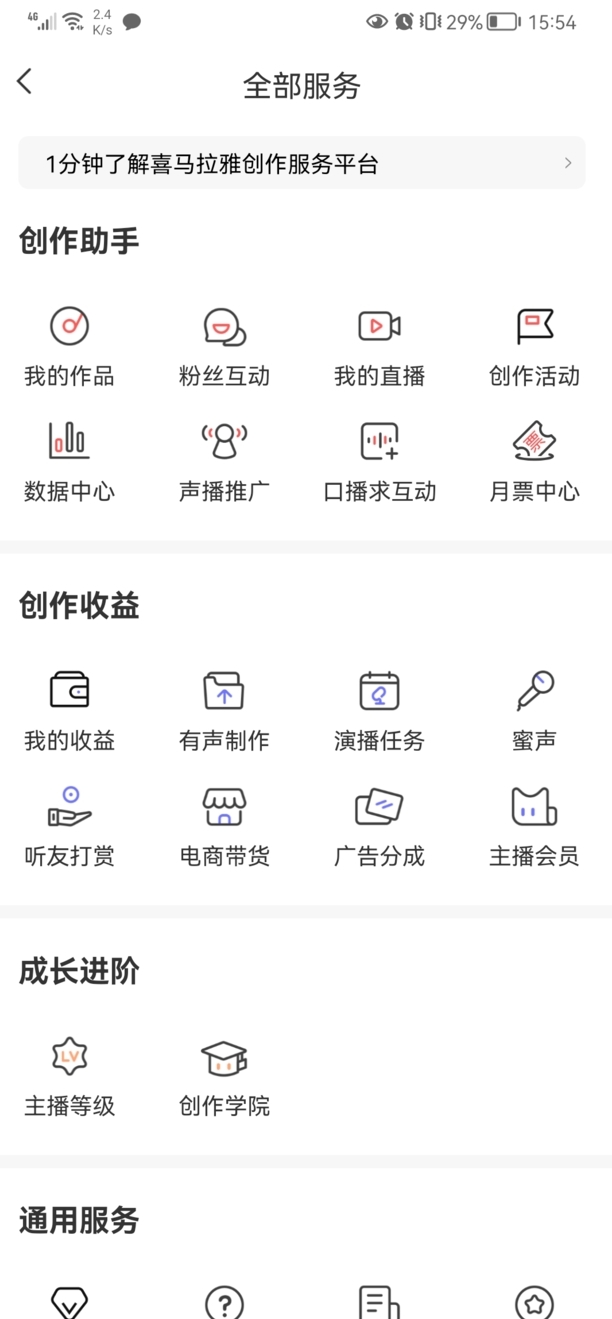Open 演播任务
The image size is (612, 1319).
click(x=379, y=712)
